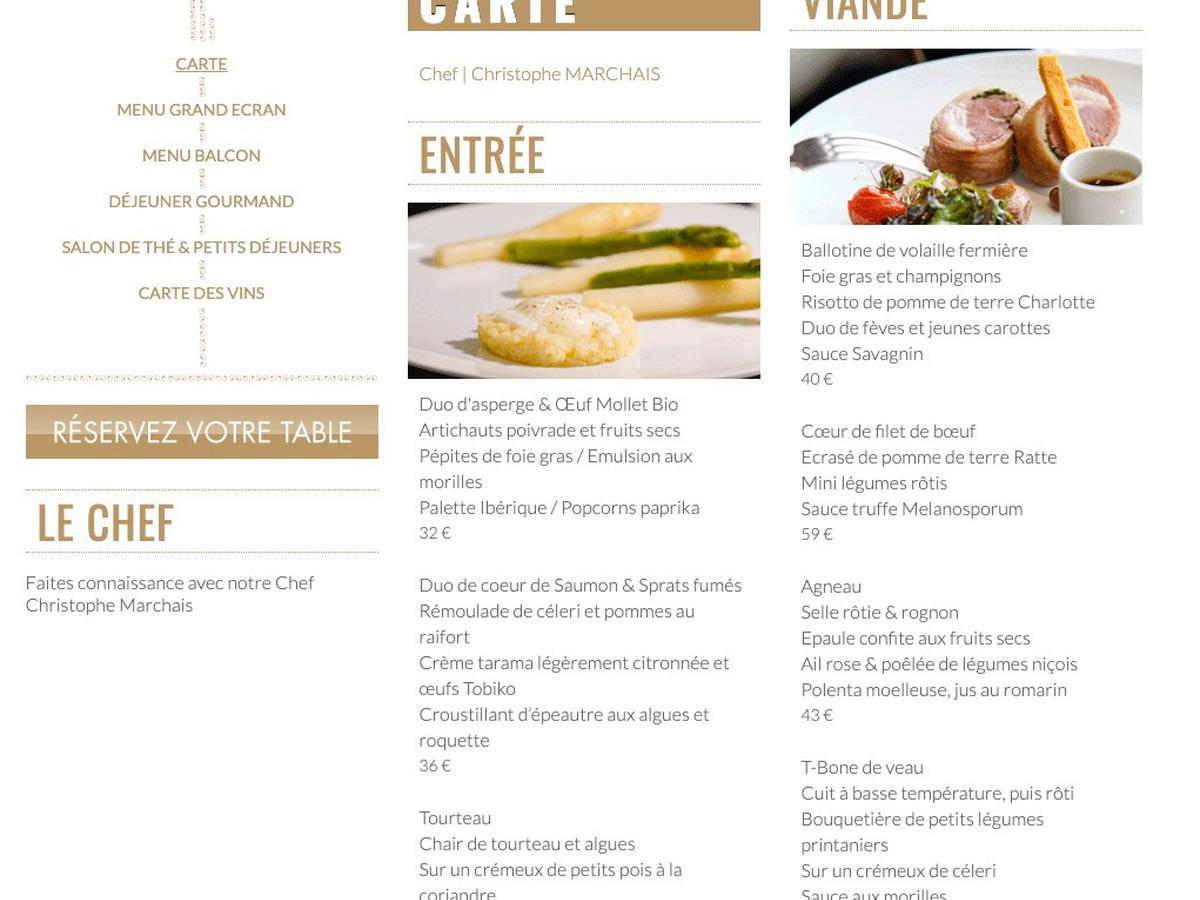Screen dimensions: 1200x900
Task: Go to Menu Grand Ecran
Action: [x=201, y=110]
